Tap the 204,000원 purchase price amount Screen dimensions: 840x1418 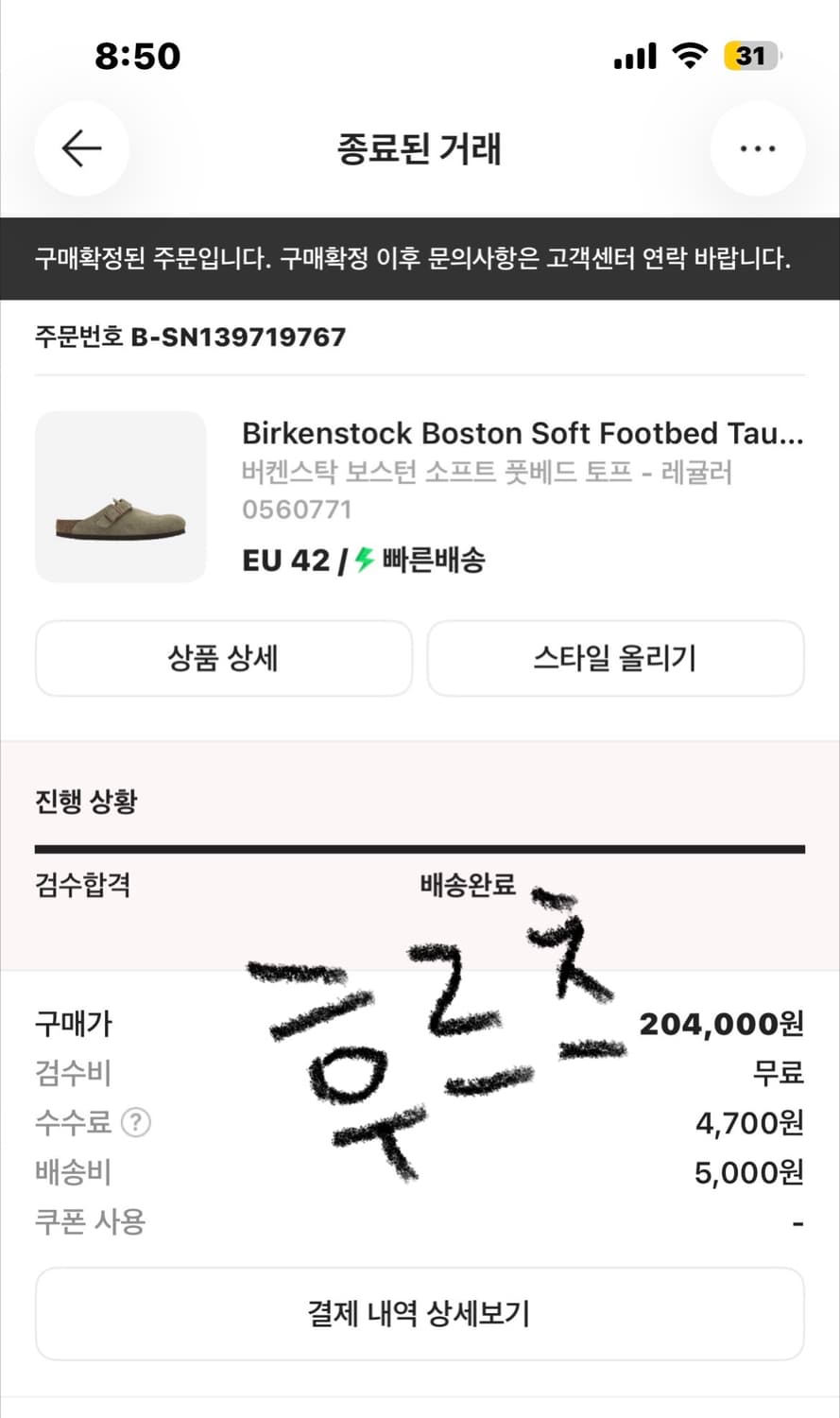(720, 1024)
